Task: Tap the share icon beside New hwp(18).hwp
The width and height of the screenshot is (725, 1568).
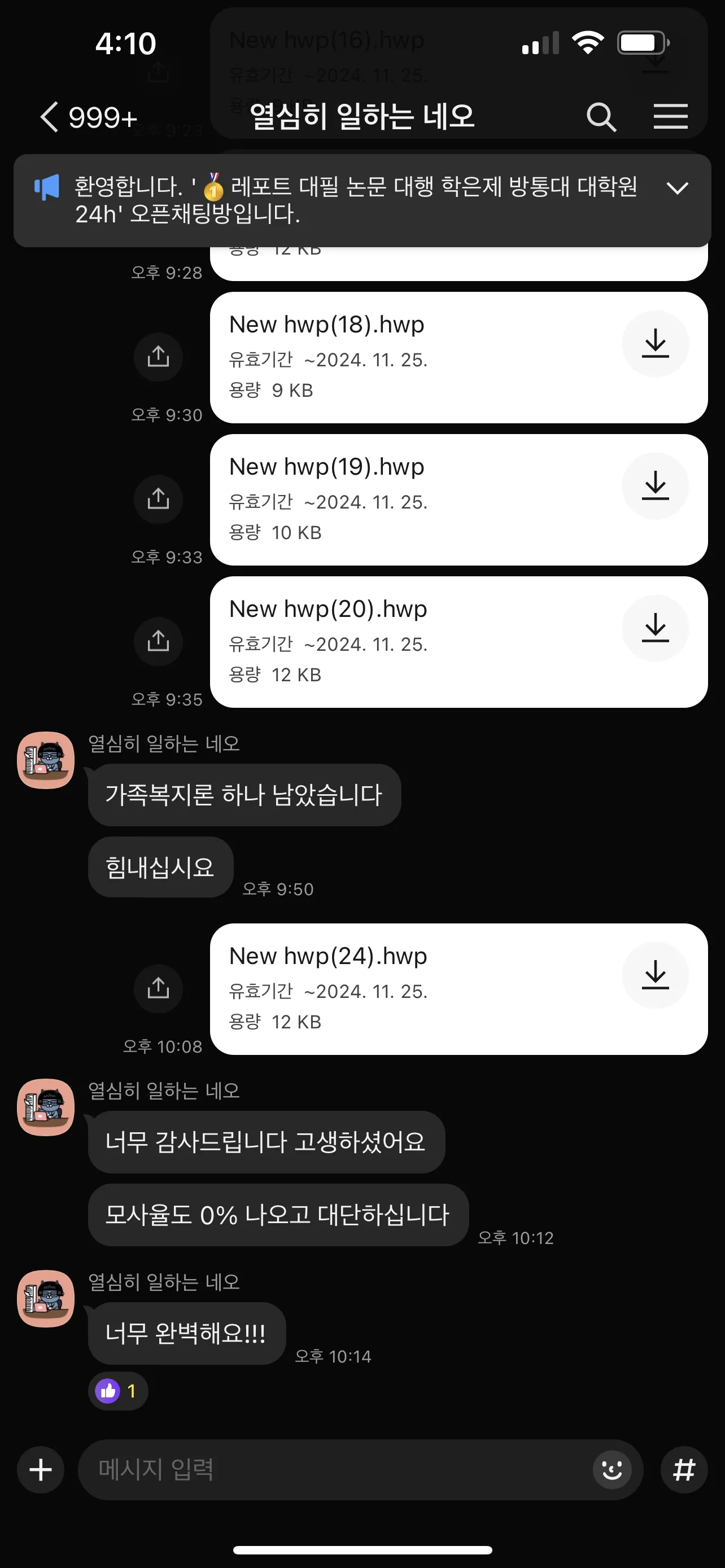Action: click(x=158, y=357)
